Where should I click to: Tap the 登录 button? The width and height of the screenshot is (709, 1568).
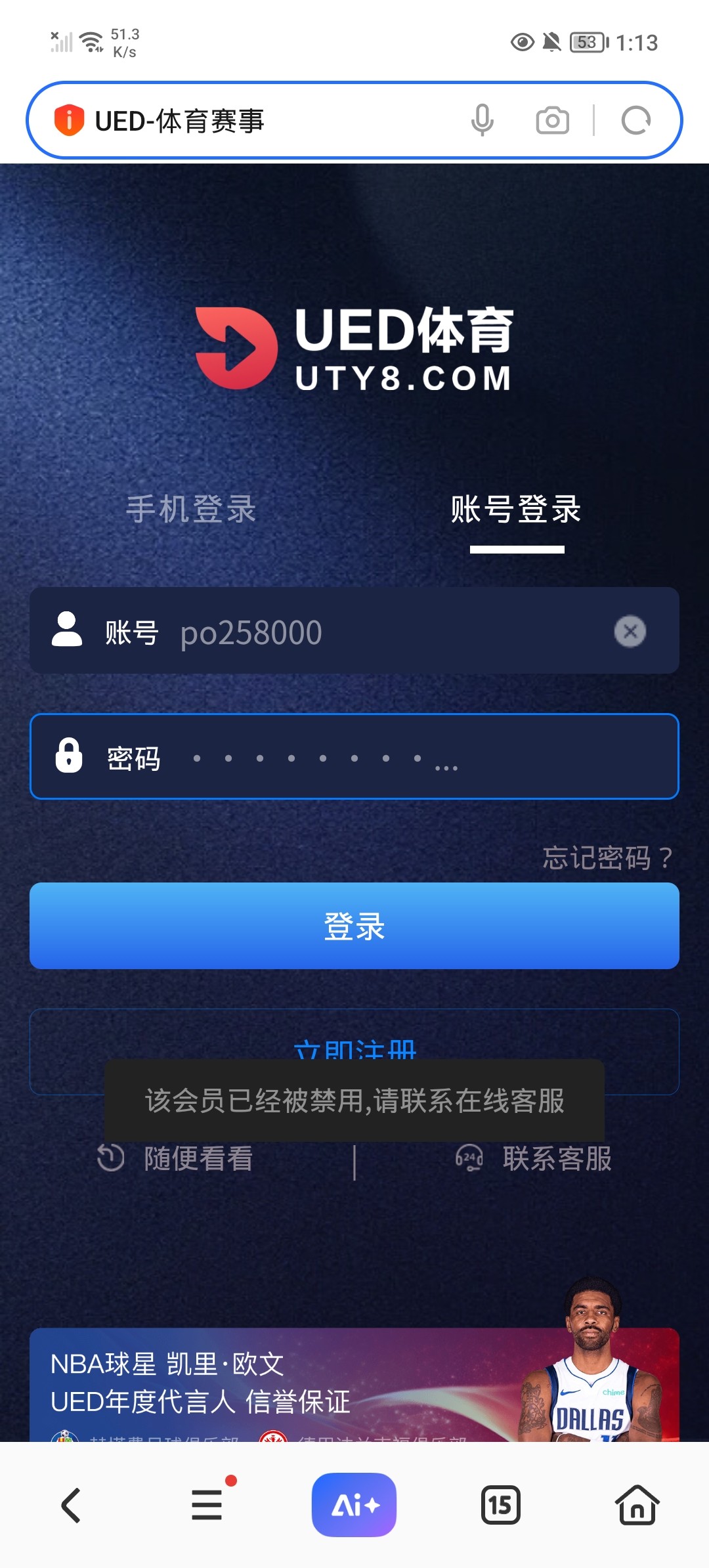pyautogui.click(x=354, y=926)
